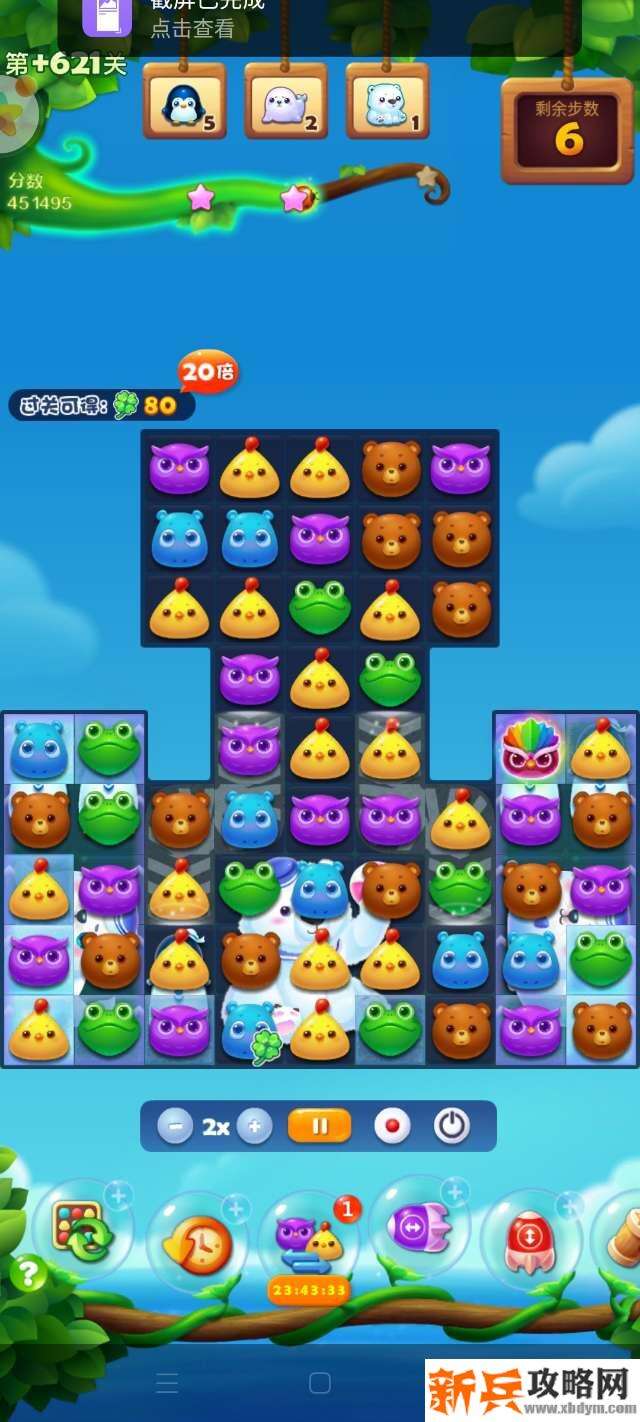640x1422 pixels.
Task: Tap the power button on the speed bar
Action: 452,1127
